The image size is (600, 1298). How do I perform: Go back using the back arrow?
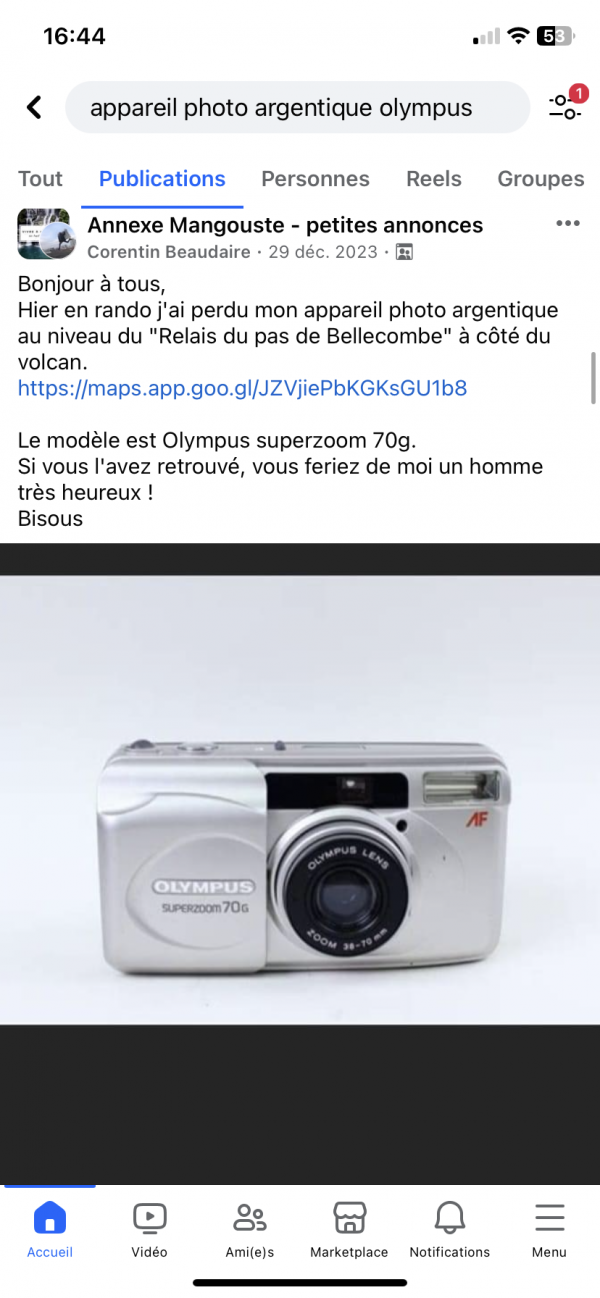pyautogui.click(x=34, y=107)
